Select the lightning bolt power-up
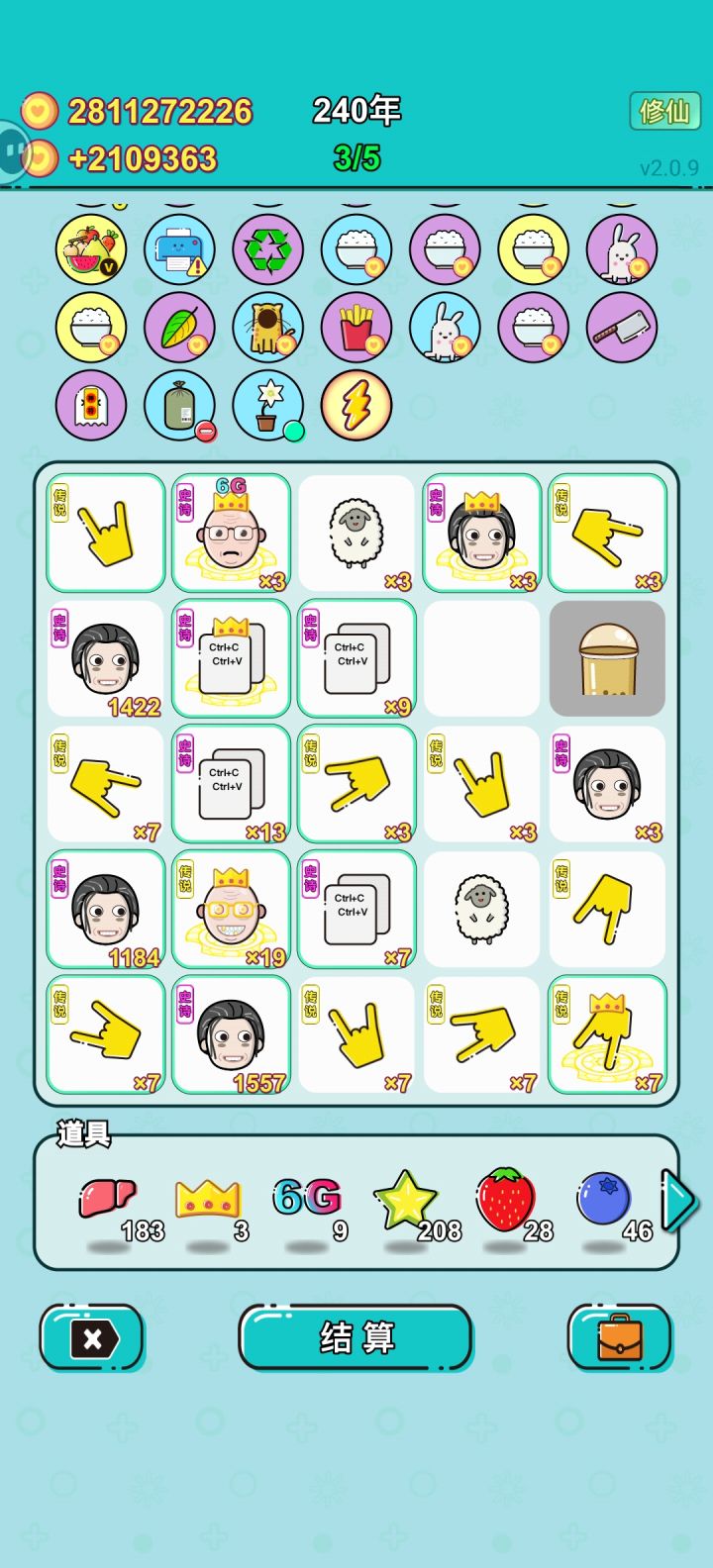 (355, 404)
